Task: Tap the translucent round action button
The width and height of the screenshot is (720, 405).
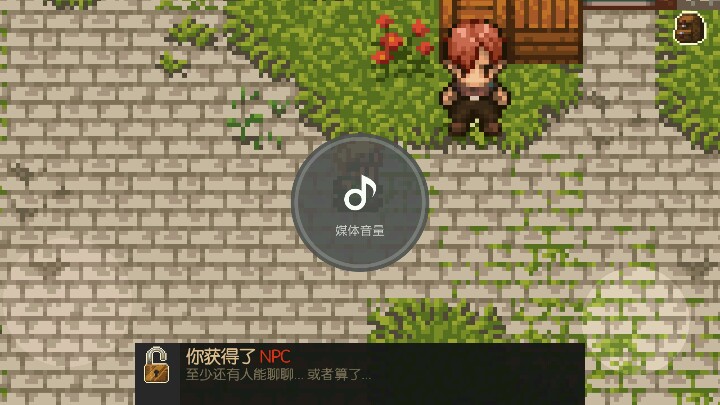Action: click(636, 318)
